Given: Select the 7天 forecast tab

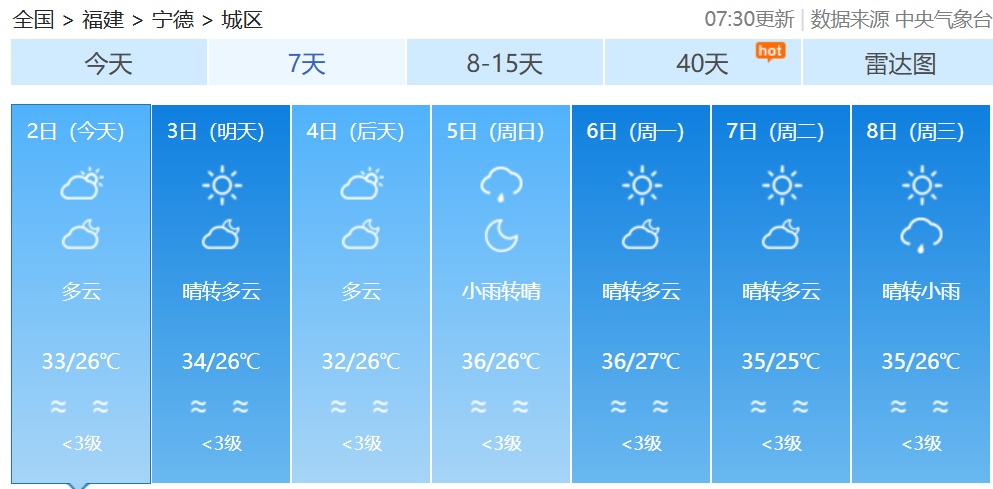Looking at the screenshot, I should 306,64.
